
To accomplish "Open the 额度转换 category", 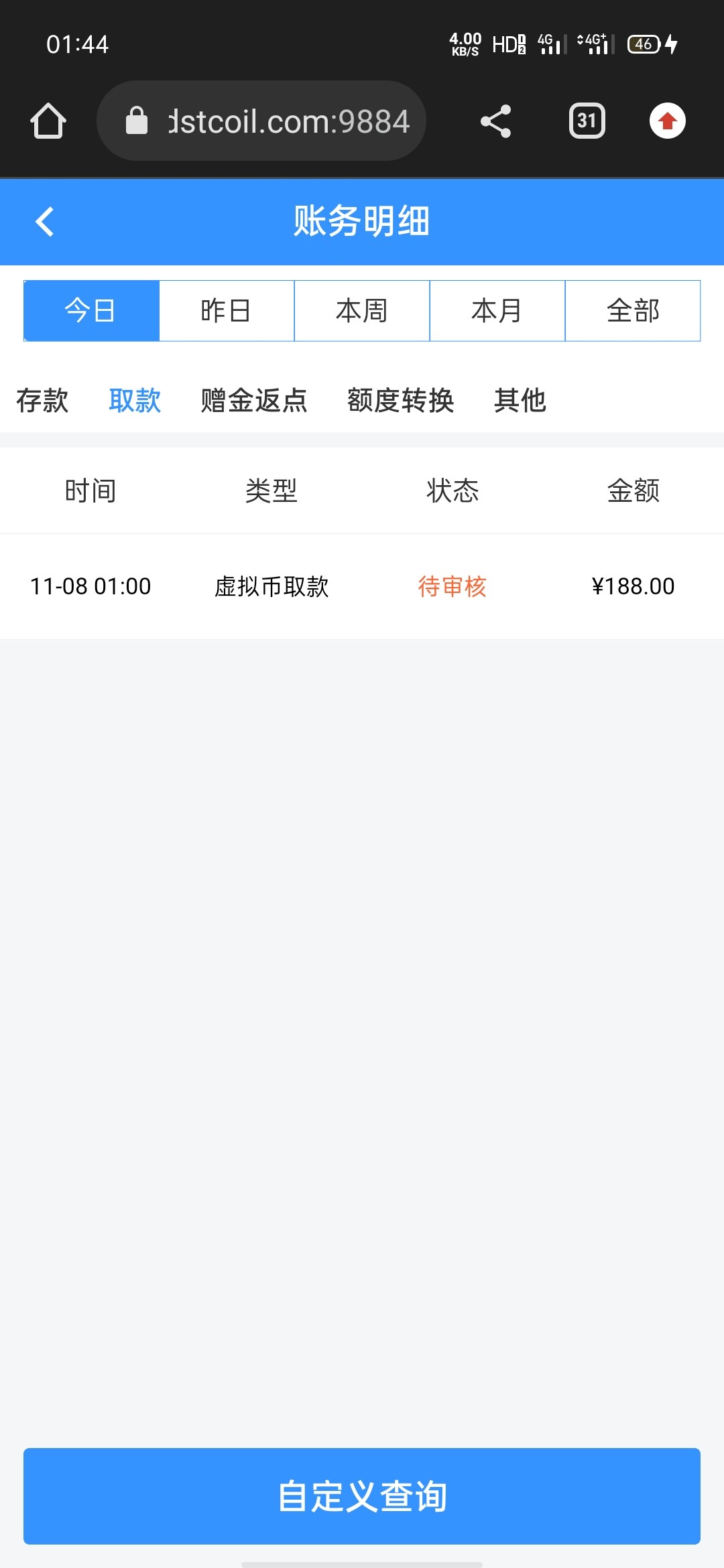I will click(400, 401).
